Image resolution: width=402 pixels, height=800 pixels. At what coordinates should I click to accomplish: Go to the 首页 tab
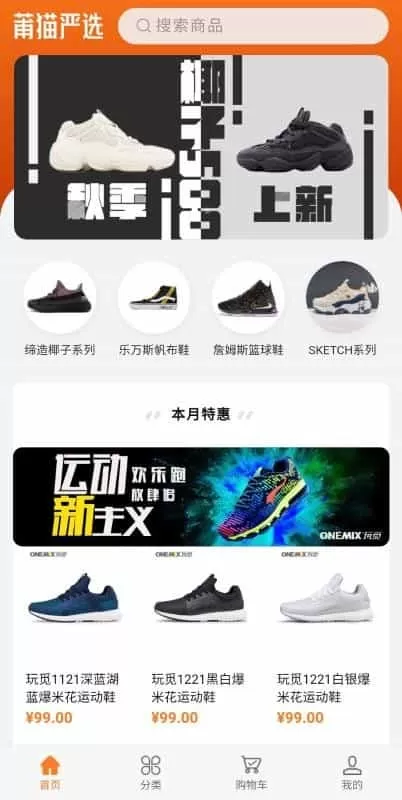(50, 772)
